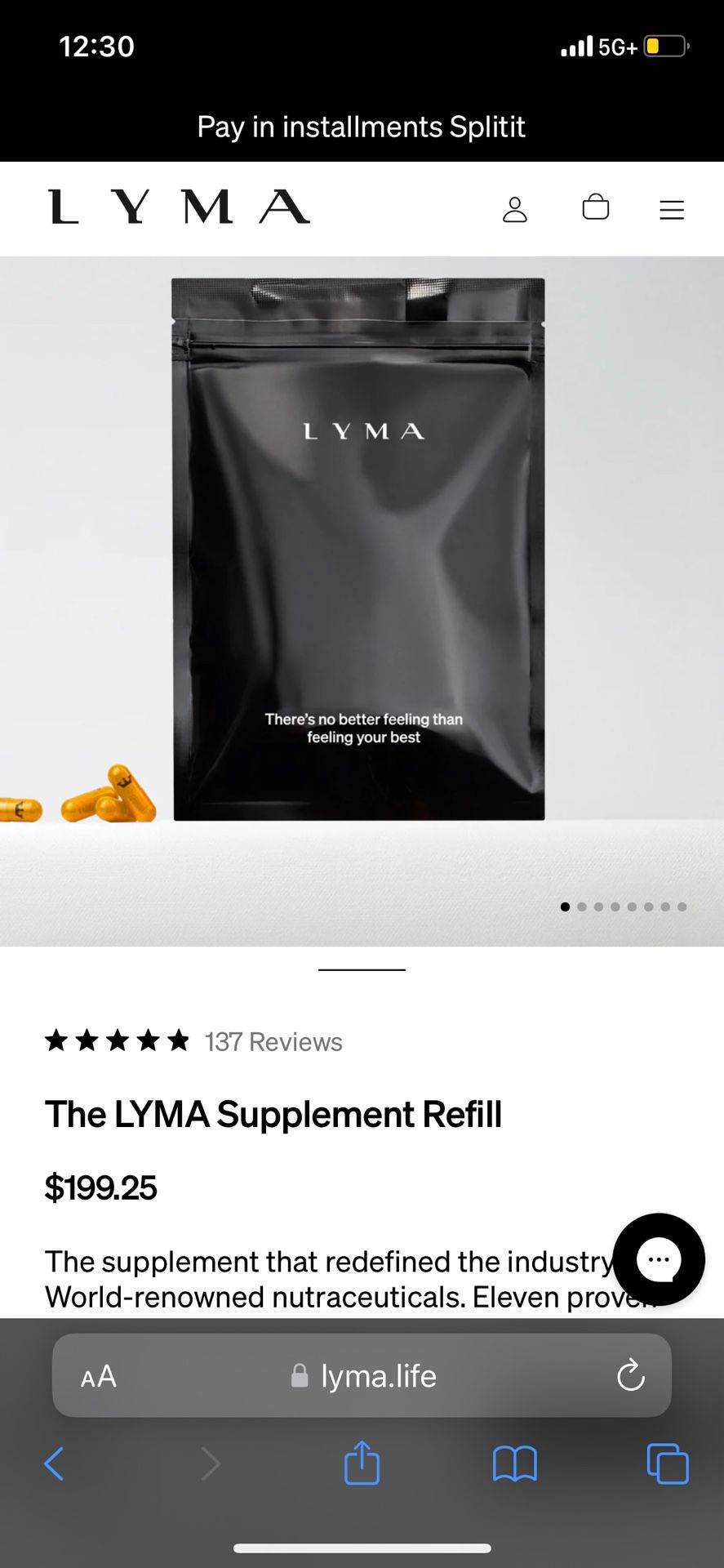
Task: Select the first carousel dot indicator
Action: pyautogui.click(x=565, y=906)
